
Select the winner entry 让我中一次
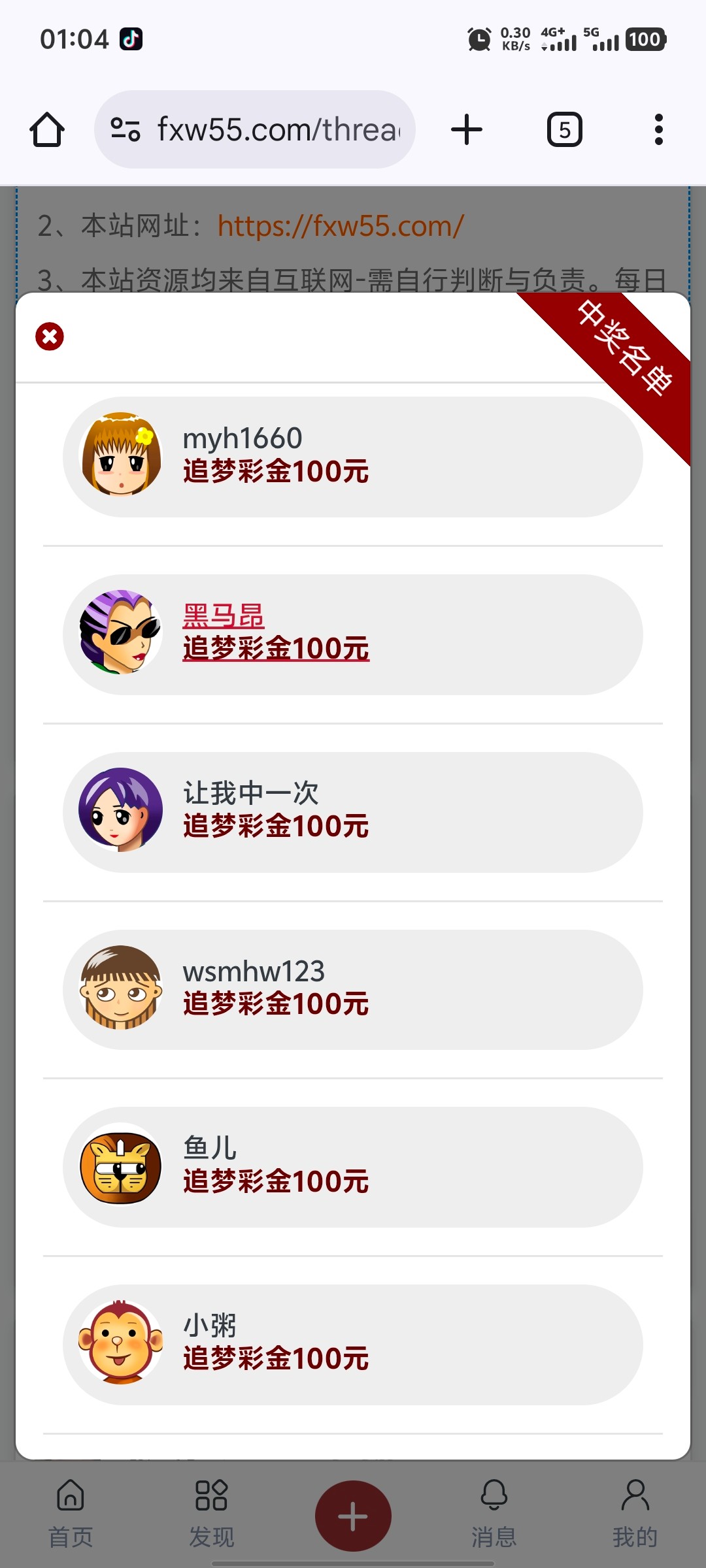tap(353, 812)
